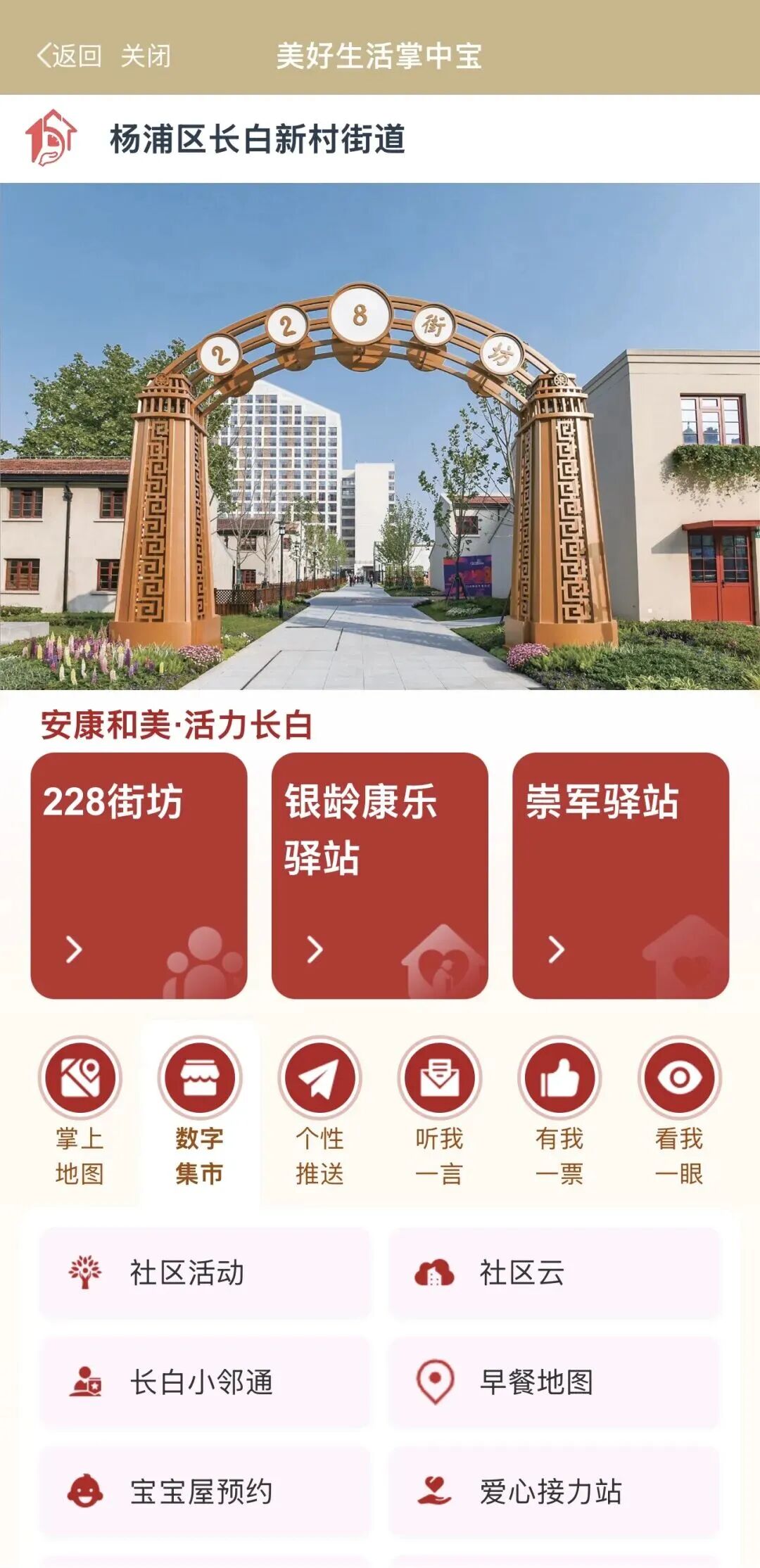760x1568 pixels.
Task: Open 社区云
Action: [555, 1273]
